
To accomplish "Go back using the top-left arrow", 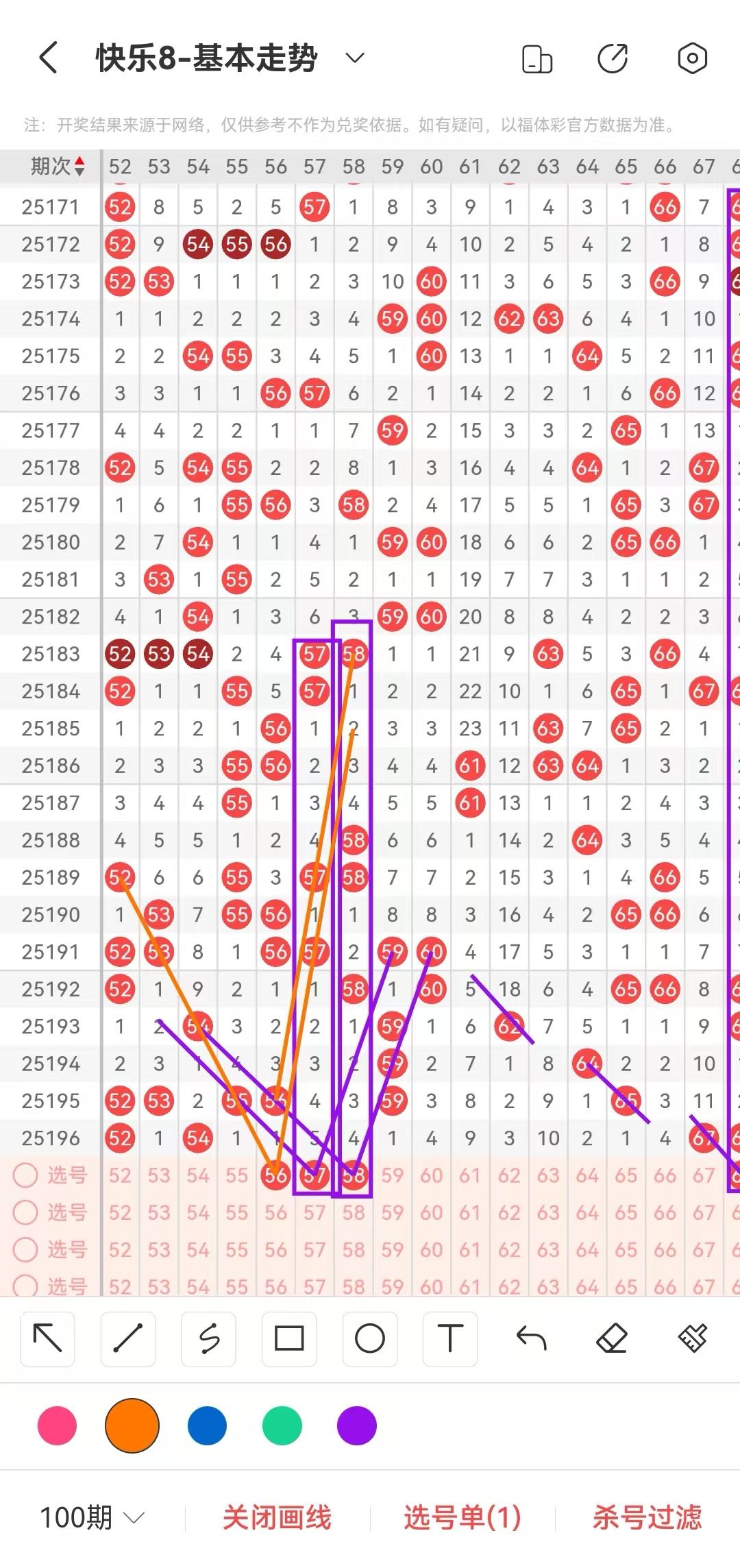I will point(48,58).
